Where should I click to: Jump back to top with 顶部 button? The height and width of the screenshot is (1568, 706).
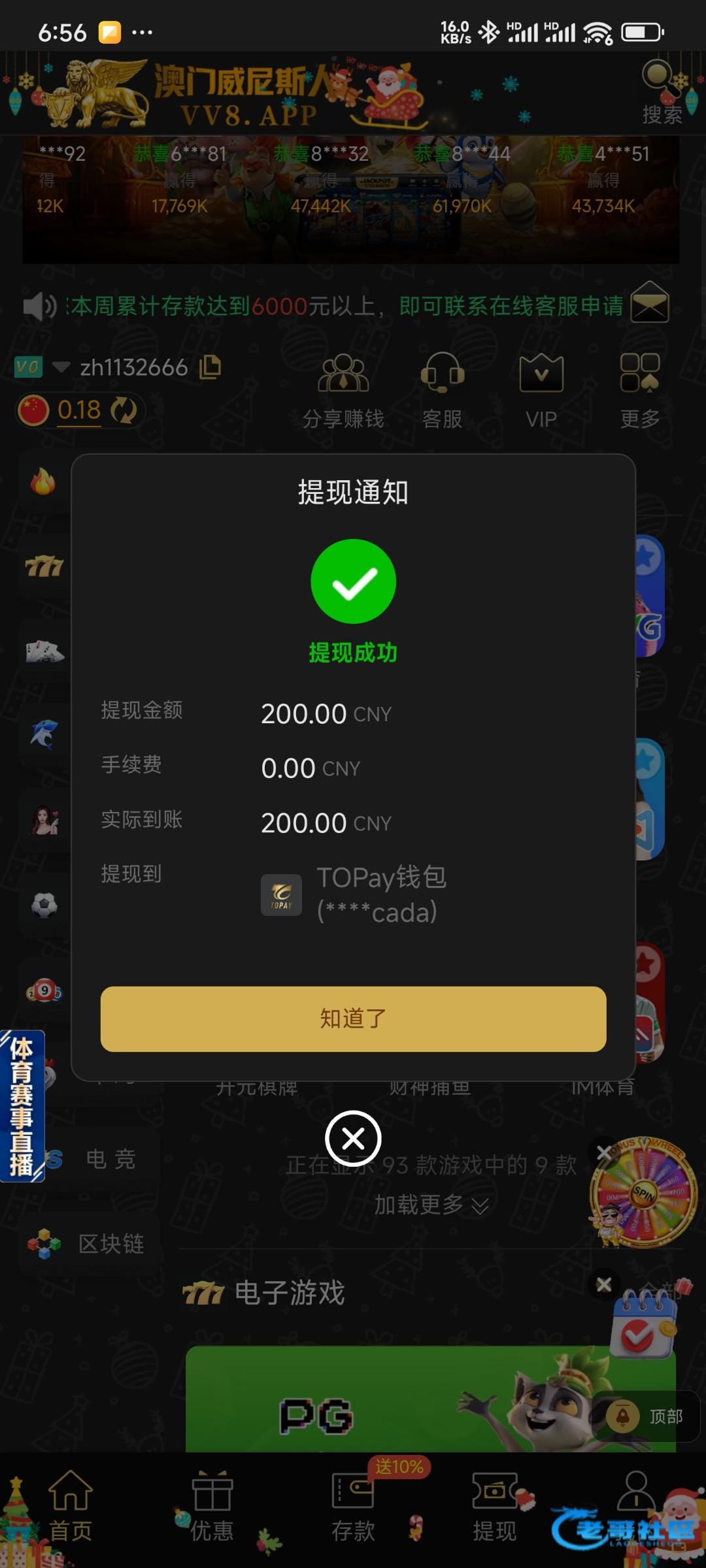pyautogui.click(x=646, y=1416)
